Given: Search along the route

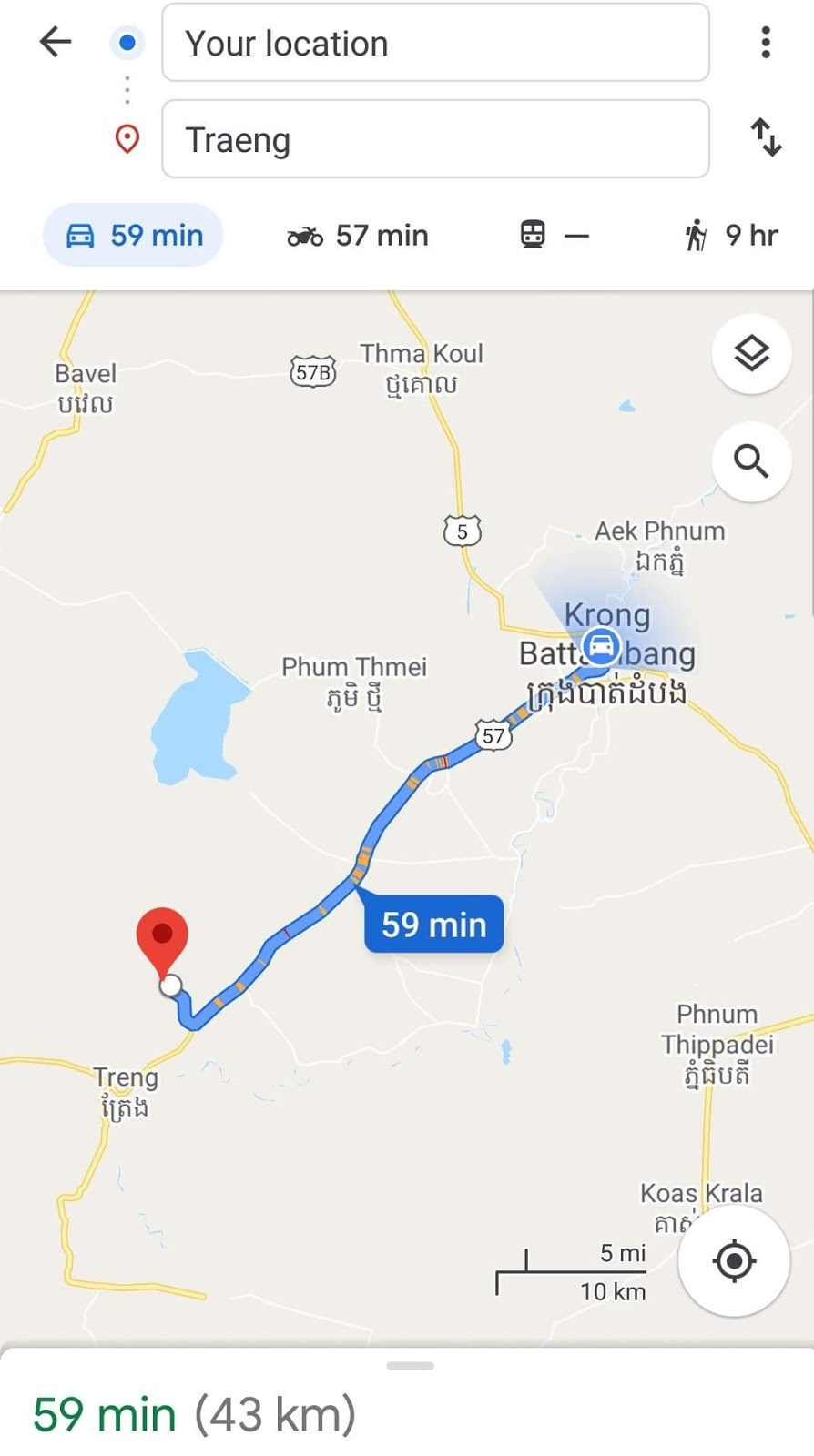Looking at the screenshot, I should click(x=751, y=462).
